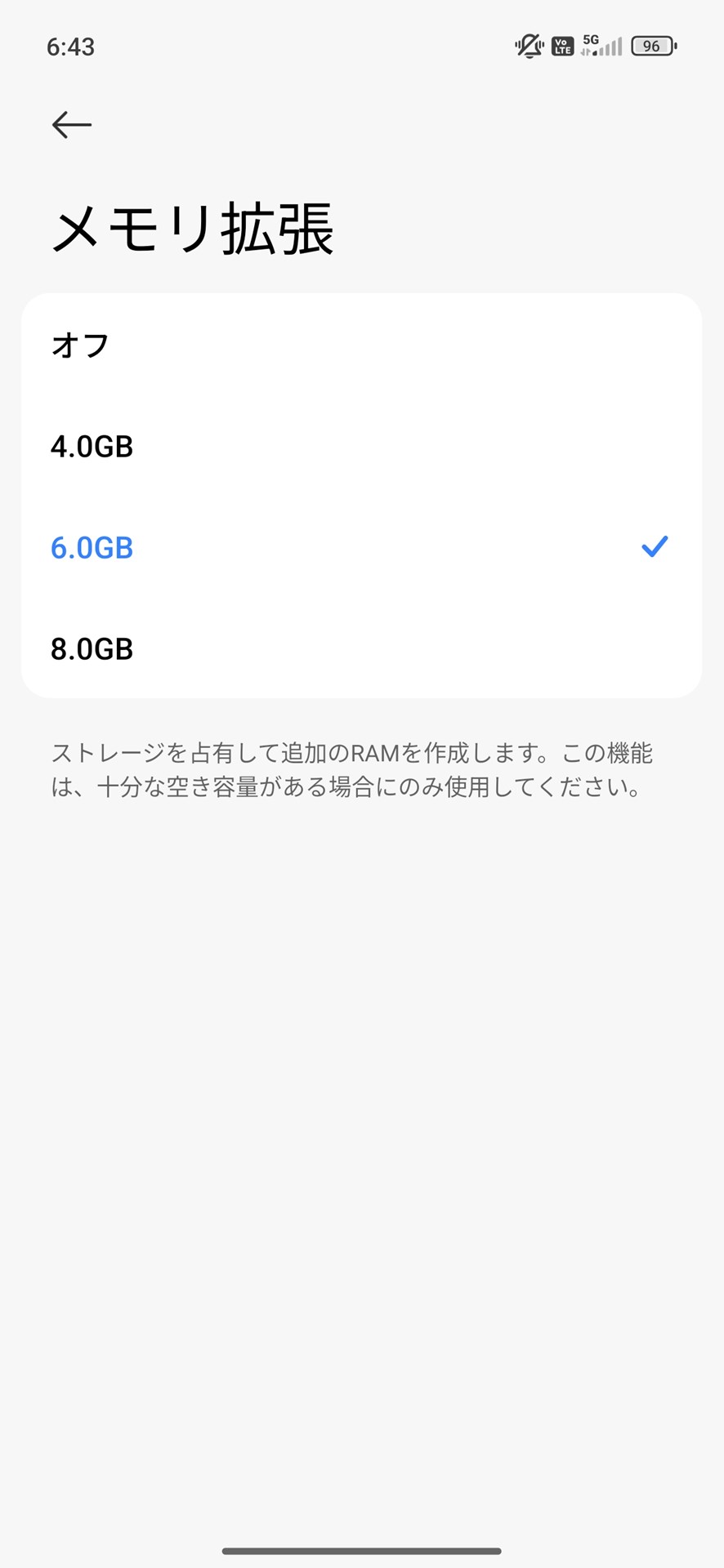Tap the blue checkmark beside 6.0GB
Viewport: 724px width, 1568px height.
[x=654, y=548]
